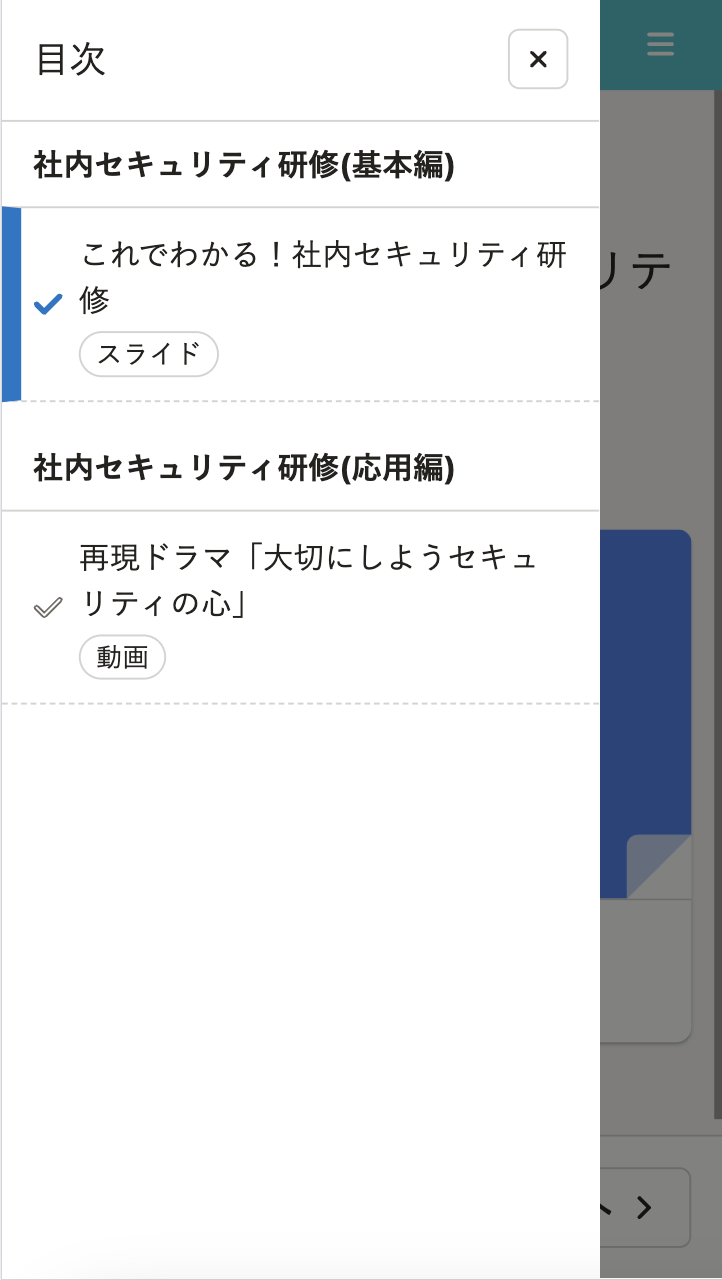Go to next page arrow button
Screen dimensions: 722x1280
pos(645,1207)
